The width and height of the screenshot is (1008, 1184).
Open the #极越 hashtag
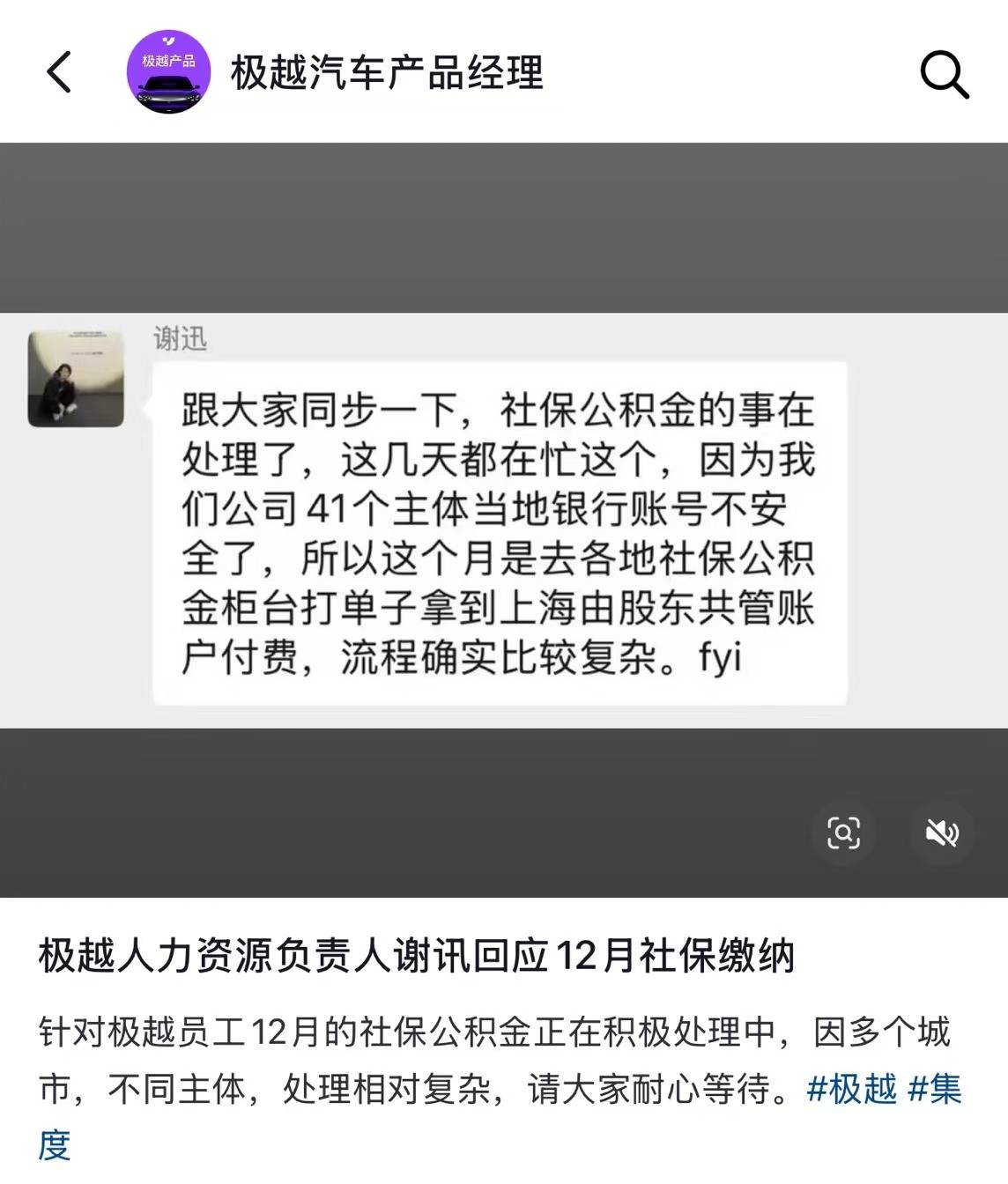pyautogui.click(x=851, y=1090)
